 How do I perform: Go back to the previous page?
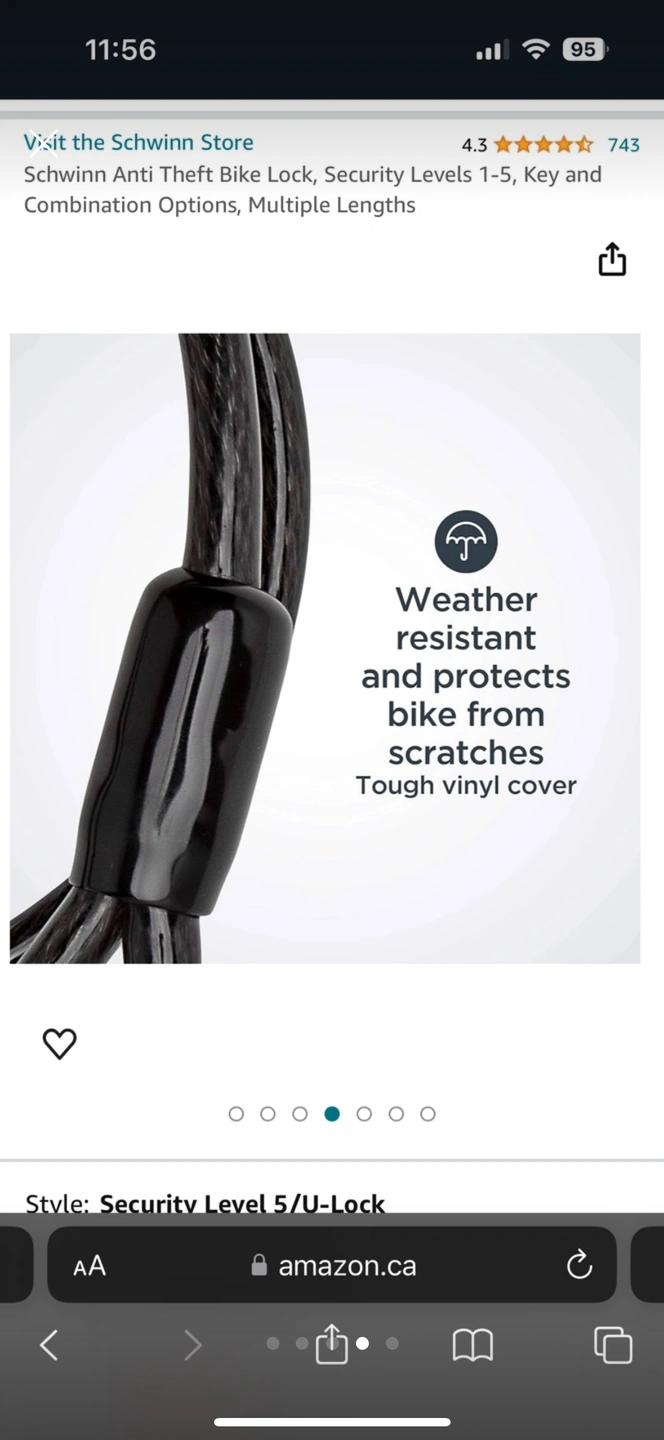click(x=48, y=1345)
